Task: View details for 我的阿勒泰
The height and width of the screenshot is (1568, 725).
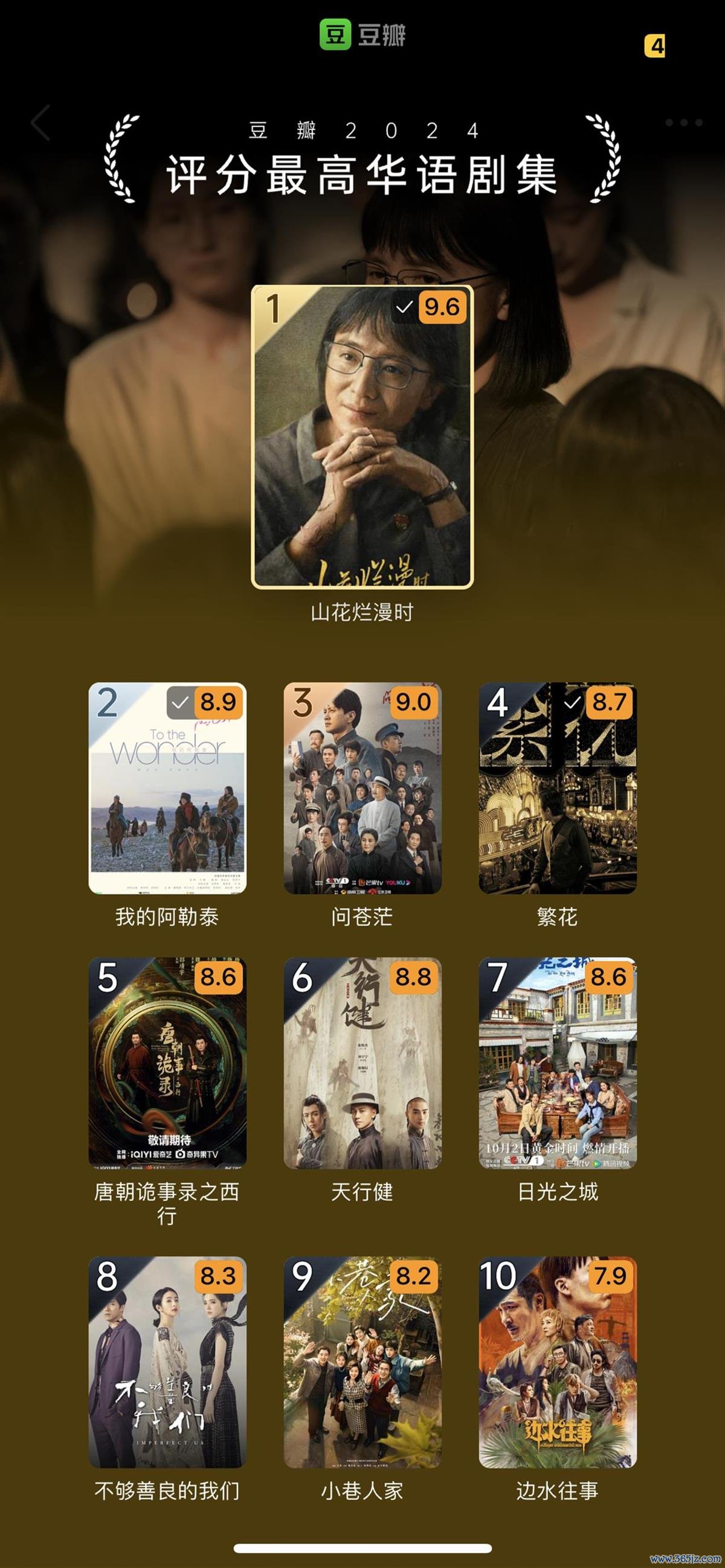Action: click(x=167, y=789)
